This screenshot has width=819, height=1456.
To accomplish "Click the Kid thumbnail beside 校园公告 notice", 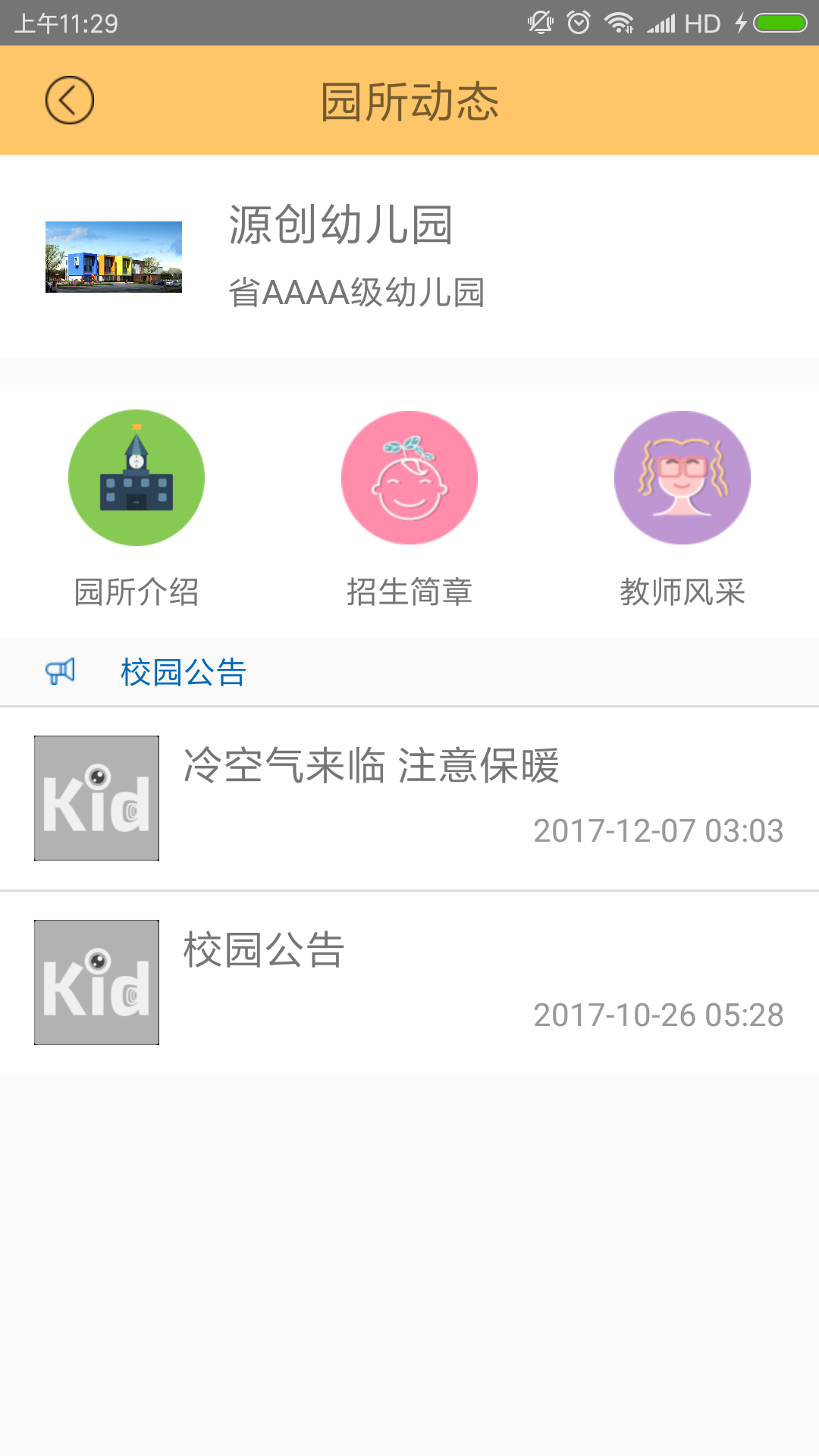I will (96, 981).
